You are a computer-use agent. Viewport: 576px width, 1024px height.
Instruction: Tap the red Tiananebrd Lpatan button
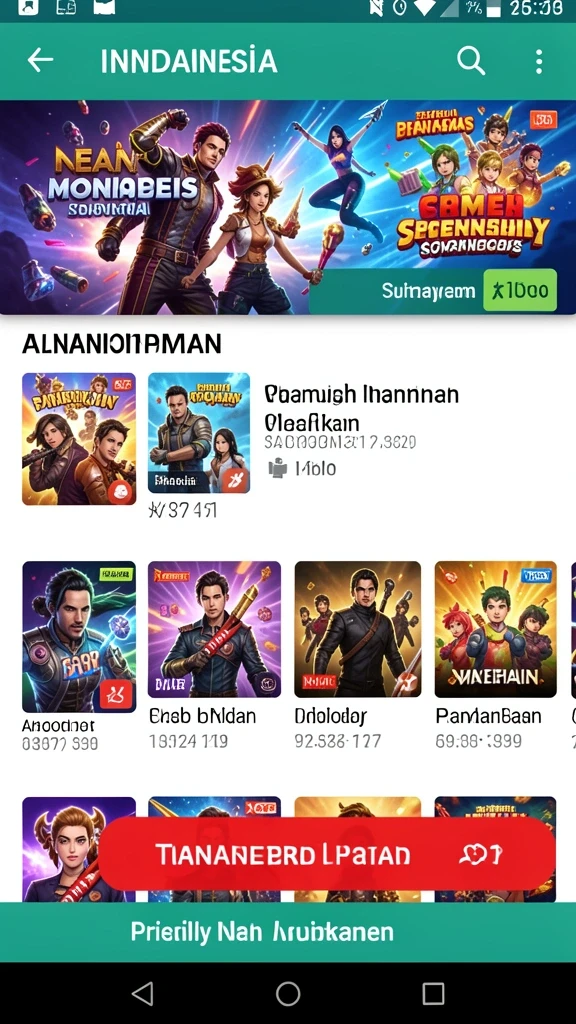[327, 854]
